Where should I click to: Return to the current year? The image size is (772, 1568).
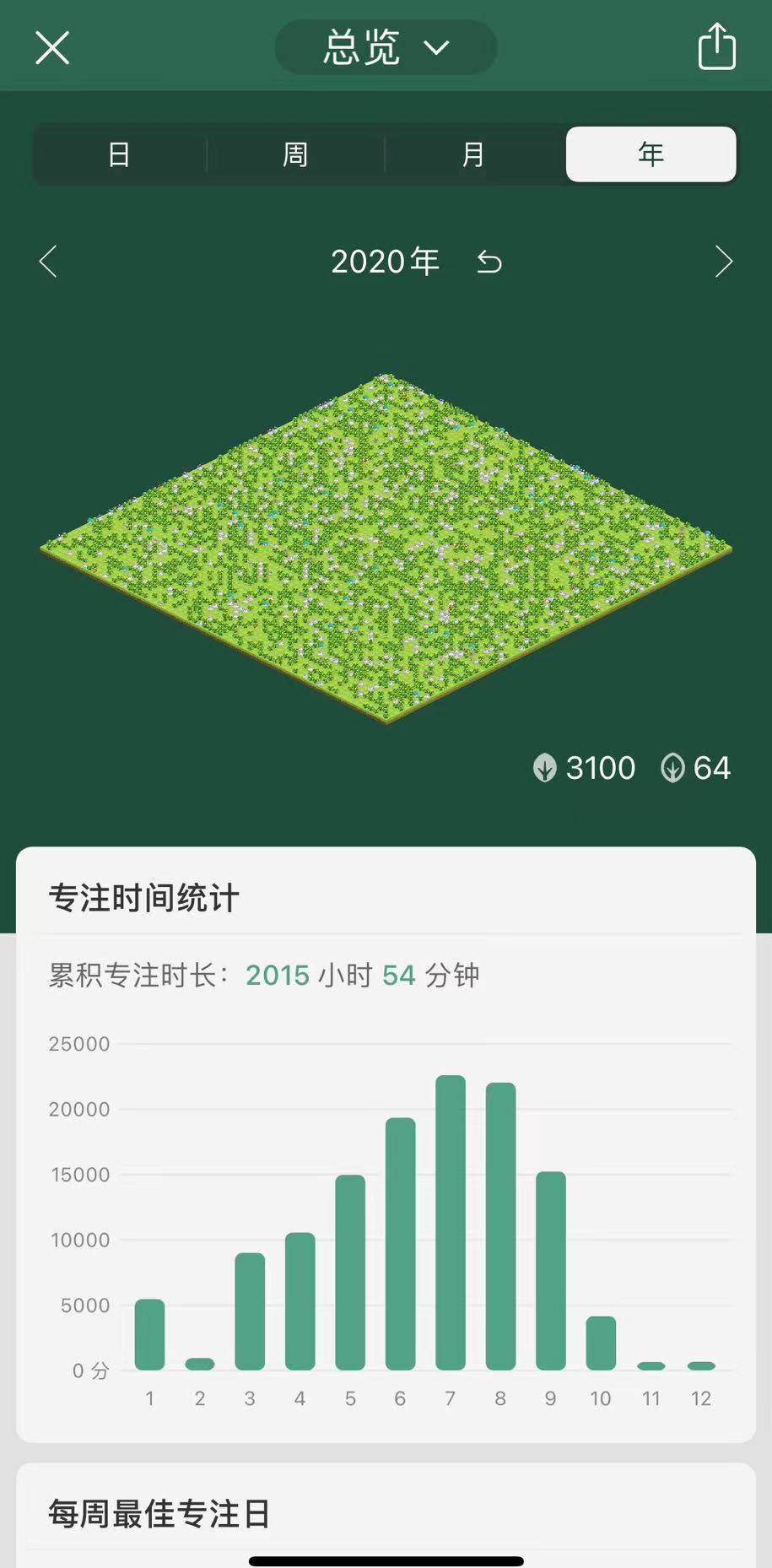489,262
